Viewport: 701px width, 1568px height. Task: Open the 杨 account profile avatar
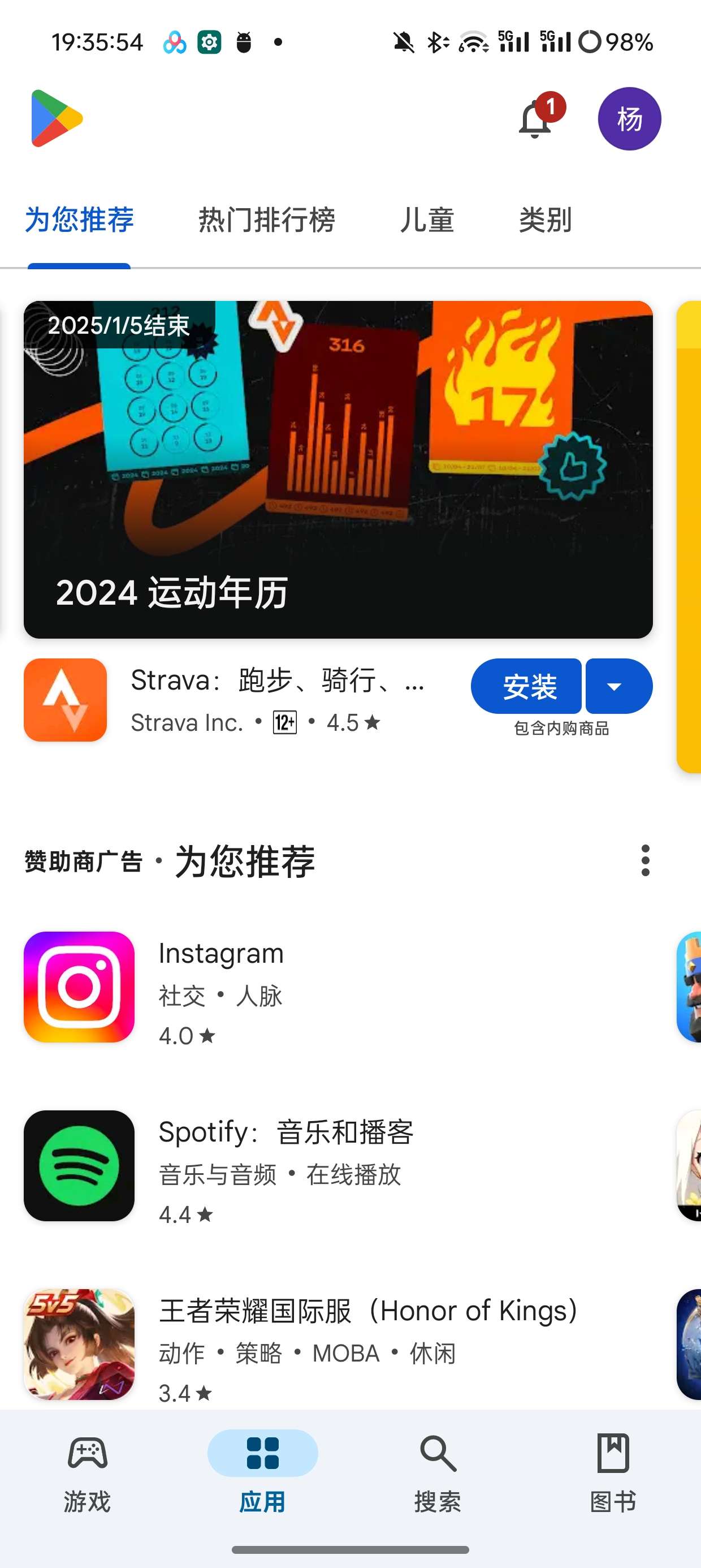[x=629, y=119]
